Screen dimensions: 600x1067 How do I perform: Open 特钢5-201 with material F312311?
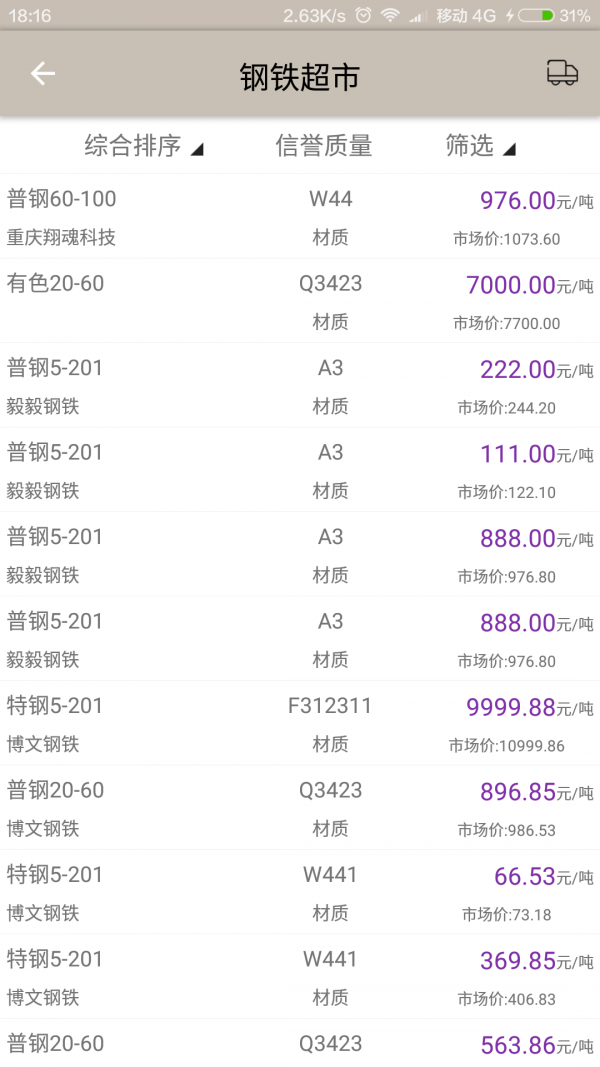(x=300, y=723)
